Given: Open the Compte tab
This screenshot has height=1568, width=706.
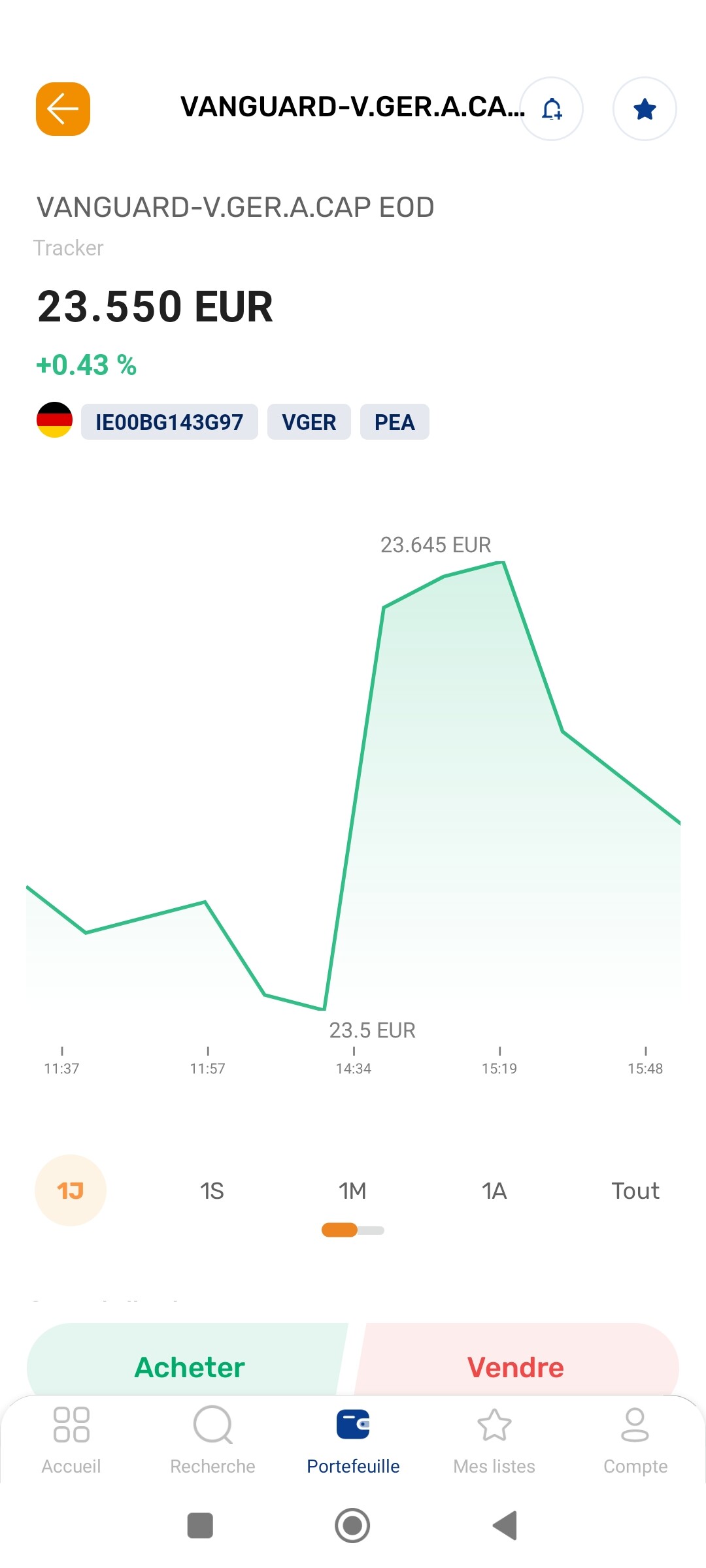Looking at the screenshot, I should coord(635,1441).
